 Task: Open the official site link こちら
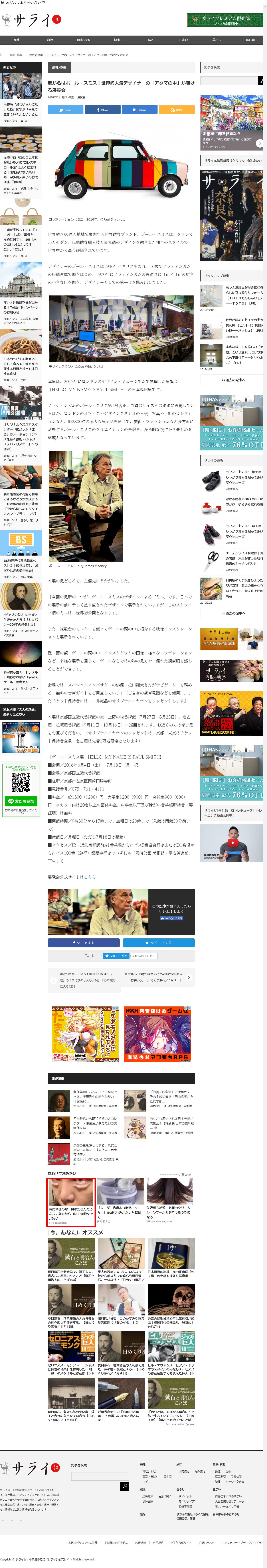tap(90, 877)
